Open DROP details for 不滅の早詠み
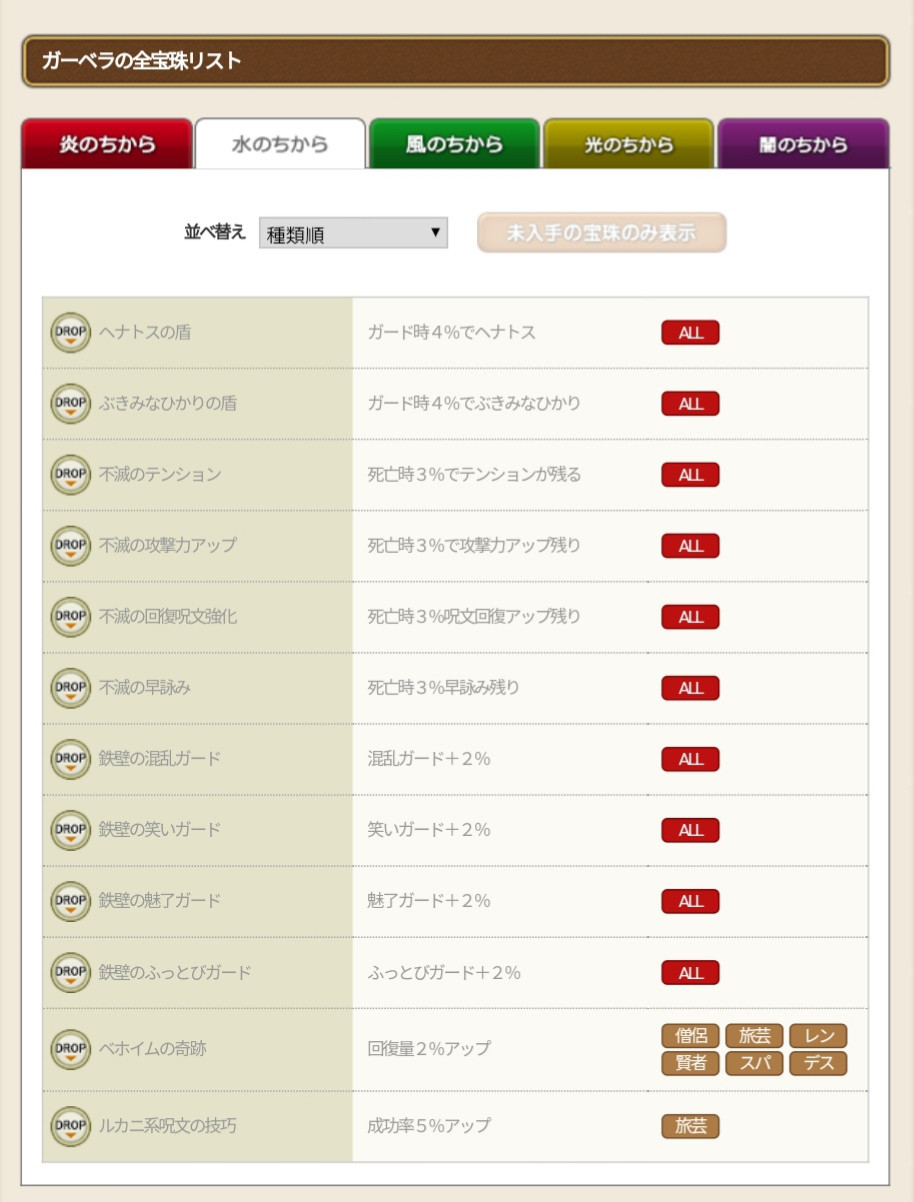This screenshot has height=1202, width=914. 70,688
